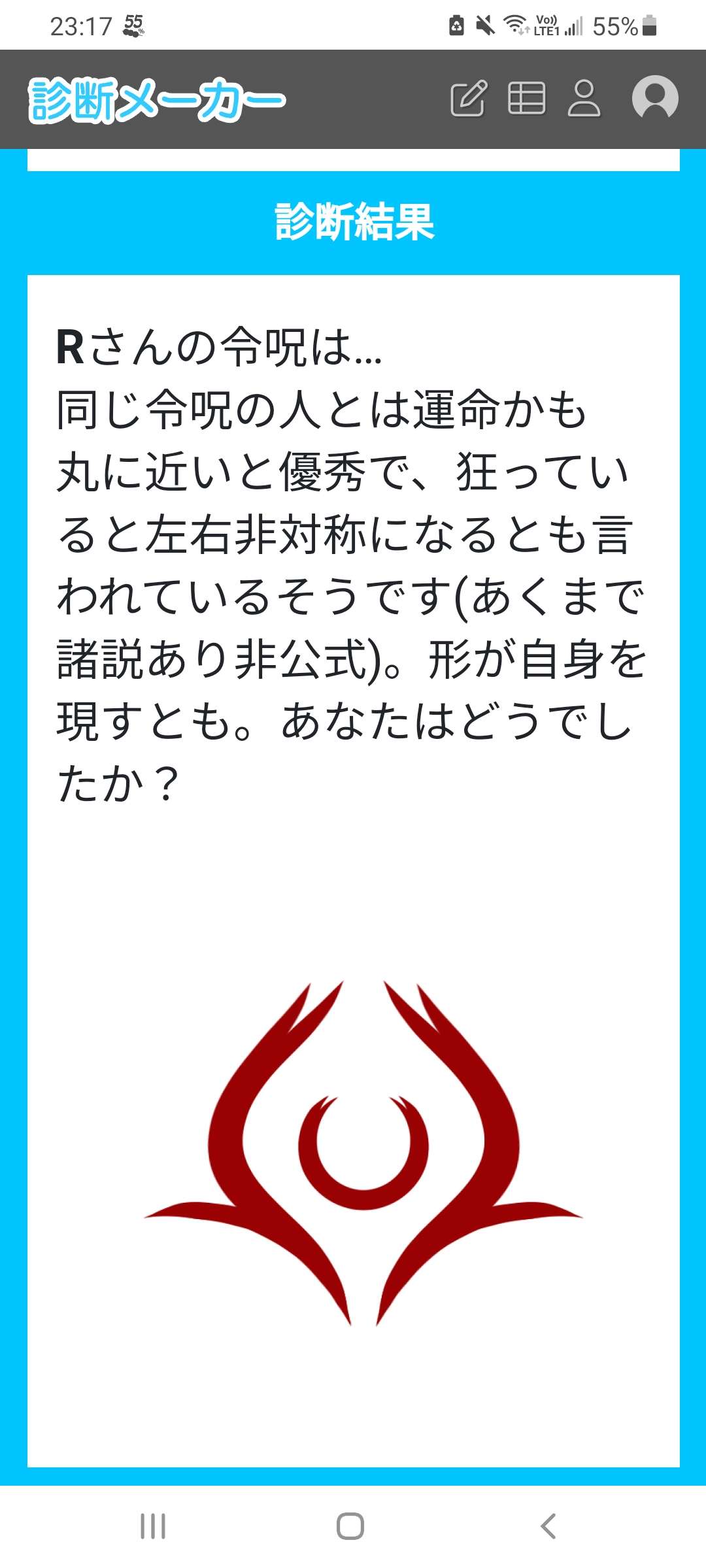Open the diagnosis list icon
Viewport: 706px width, 1568px height.
pyautogui.click(x=526, y=99)
